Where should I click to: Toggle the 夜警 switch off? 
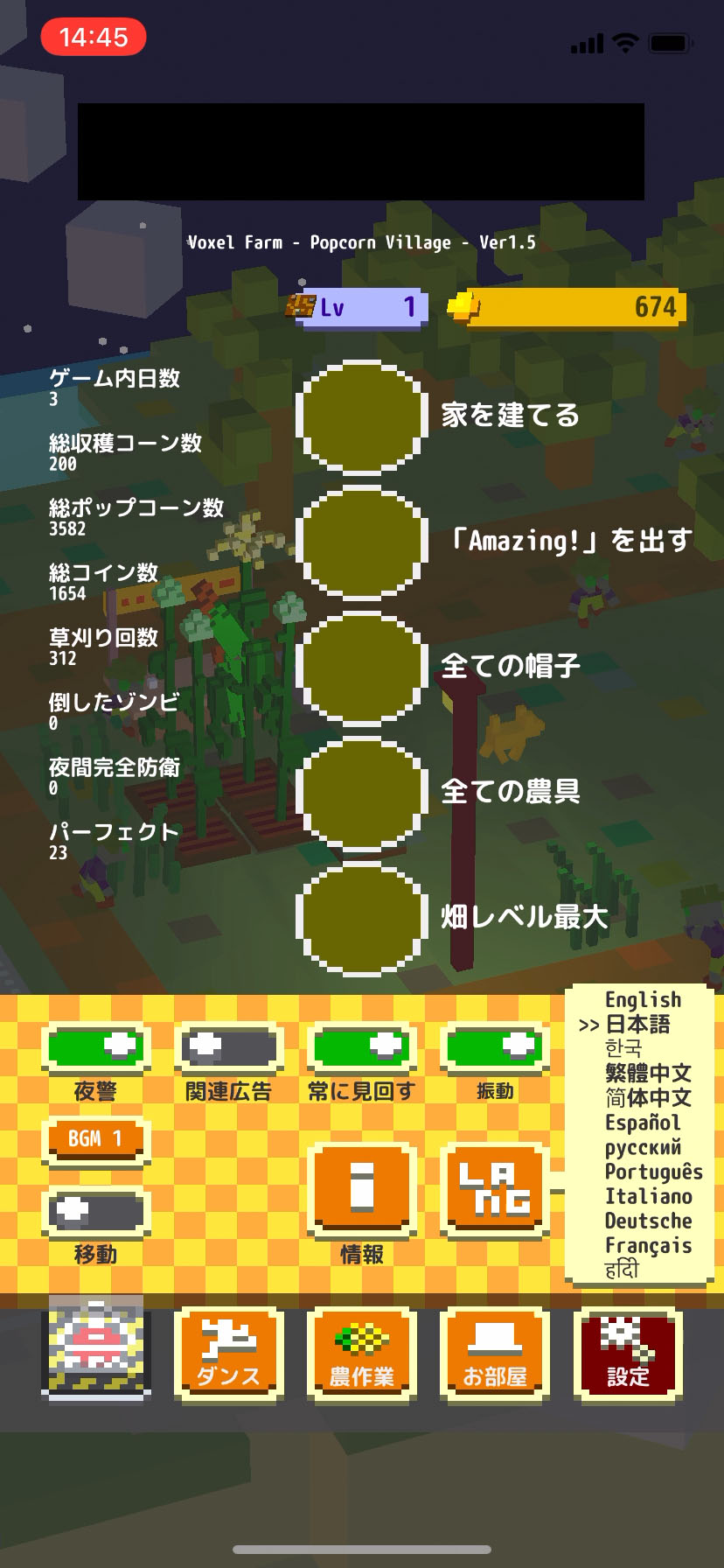(95, 1047)
